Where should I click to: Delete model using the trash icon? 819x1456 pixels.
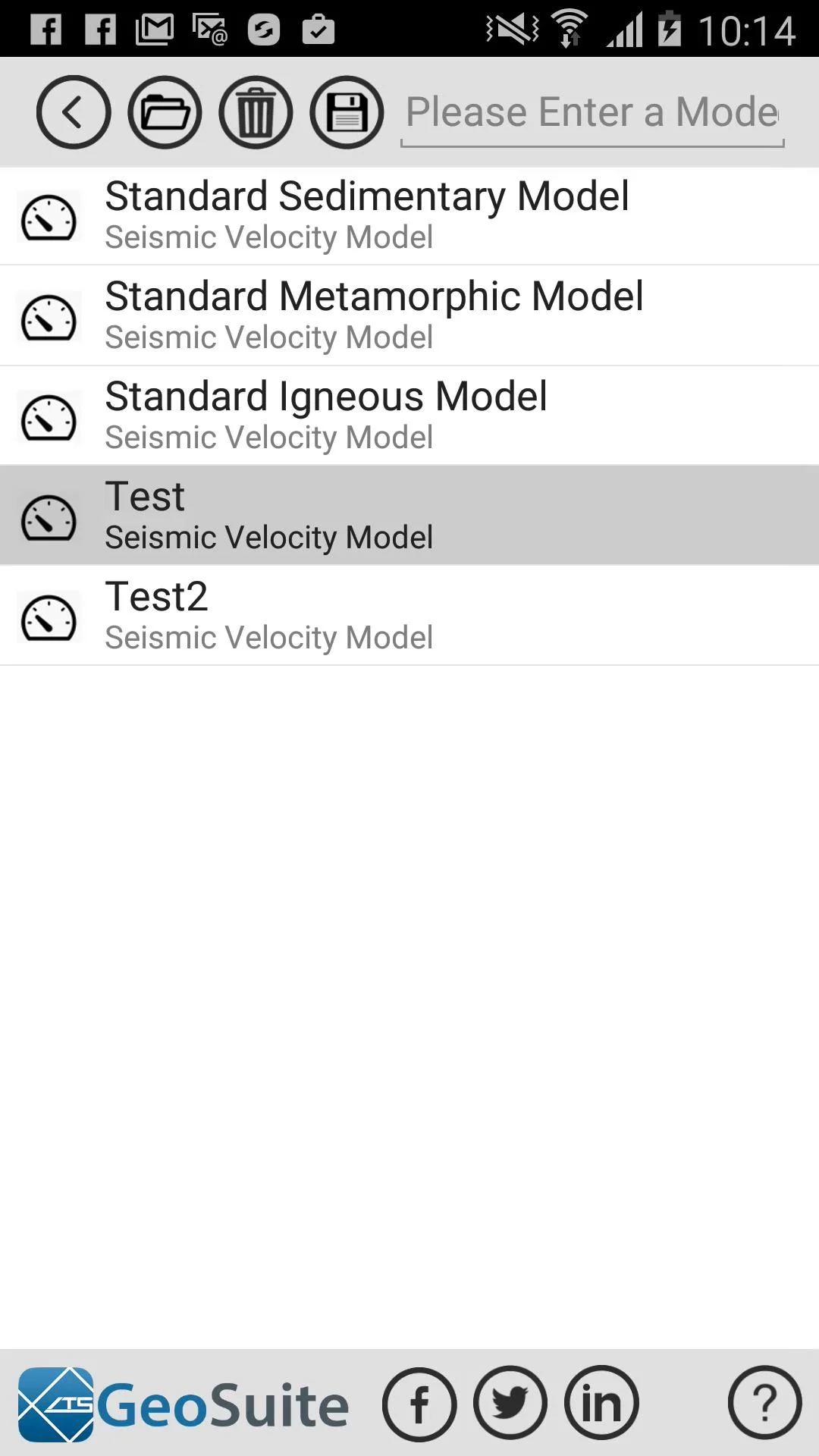pos(256,112)
